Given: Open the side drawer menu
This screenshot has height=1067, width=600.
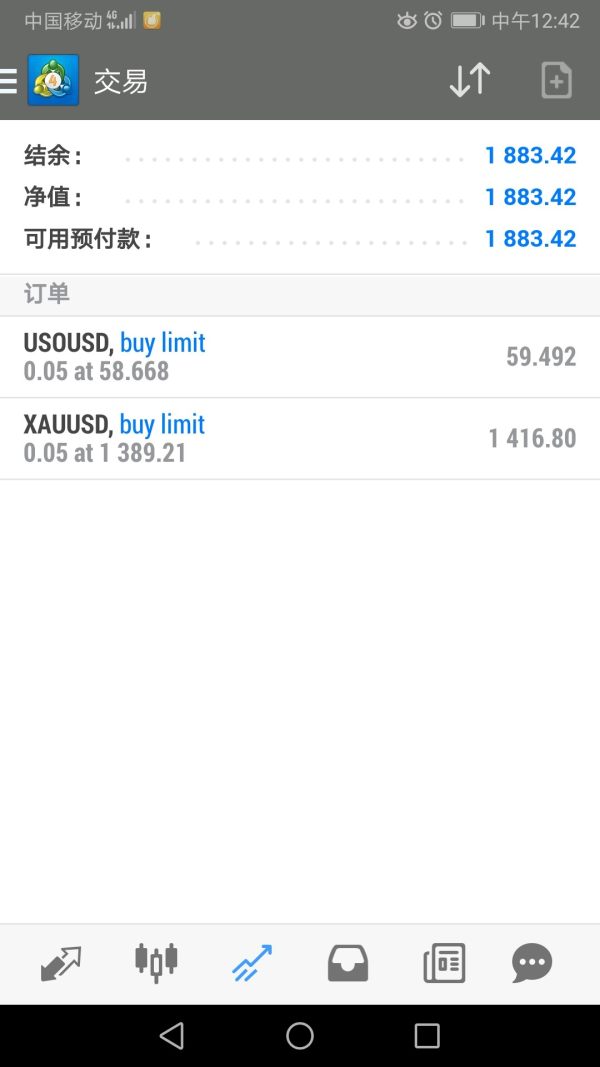Looking at the screenshot, I should point(10,81).
